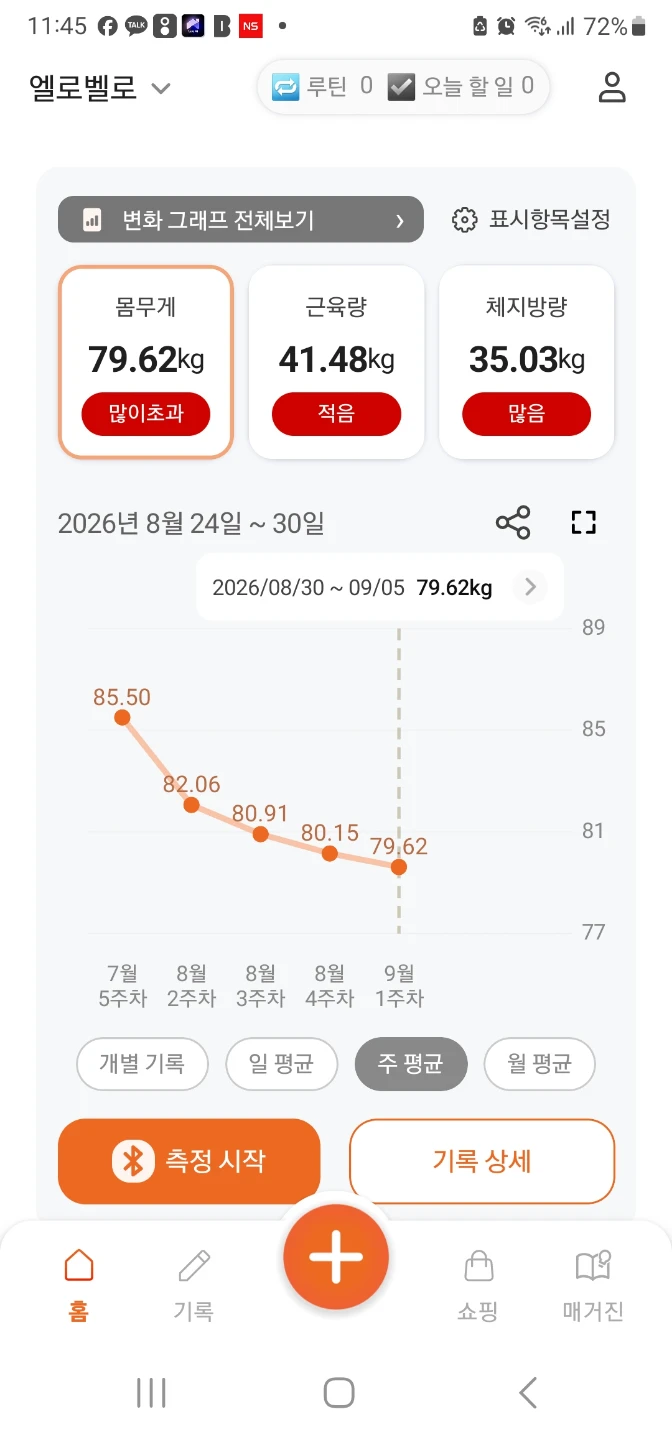Select the 주 평균 chip
Viewport: 672px width, 1440px height.
pos(411,1063)
